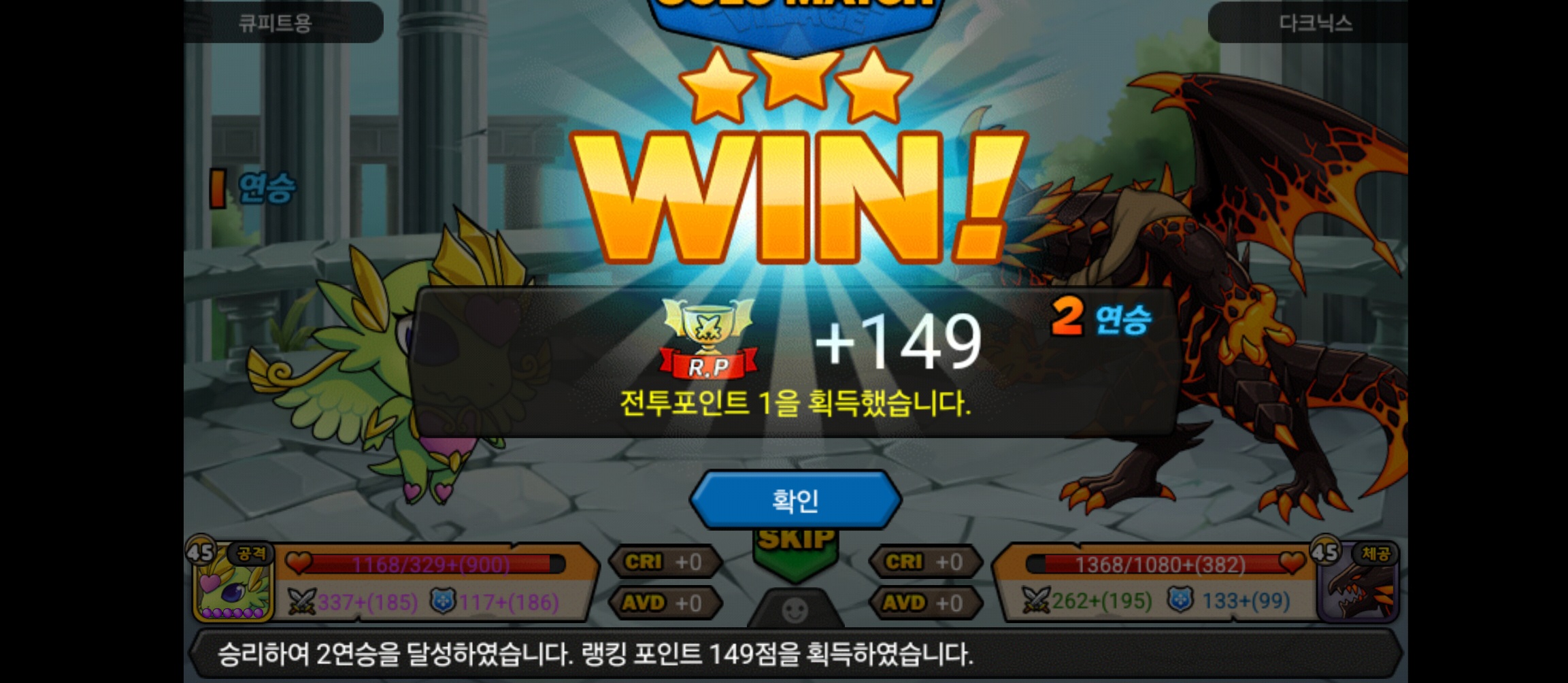Tap the smiley emoticon button
Image resolution: width=1568 pixels, height=683 pixels.
point(795,610)
